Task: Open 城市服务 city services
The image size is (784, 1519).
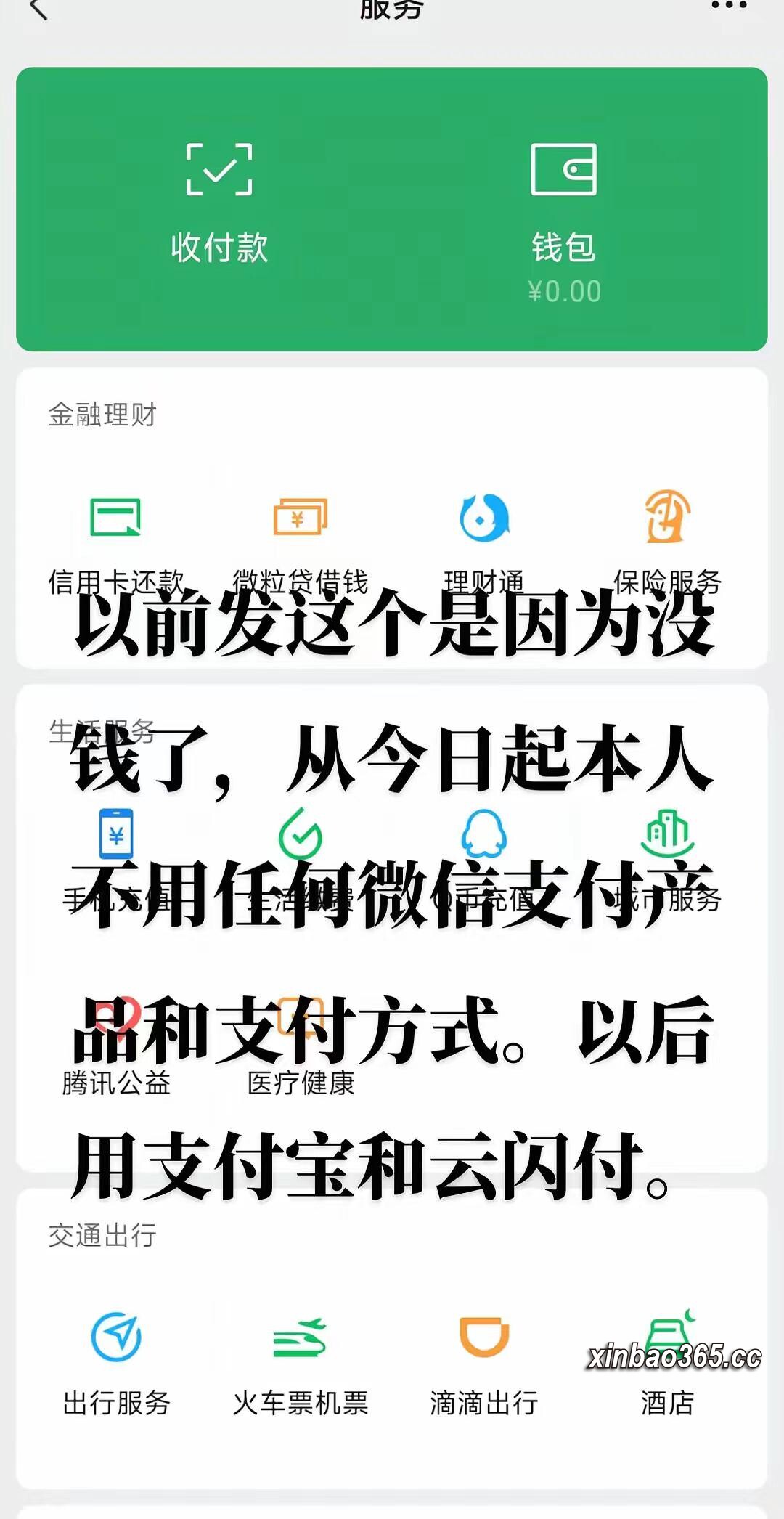Action: (x=667, y=857)
